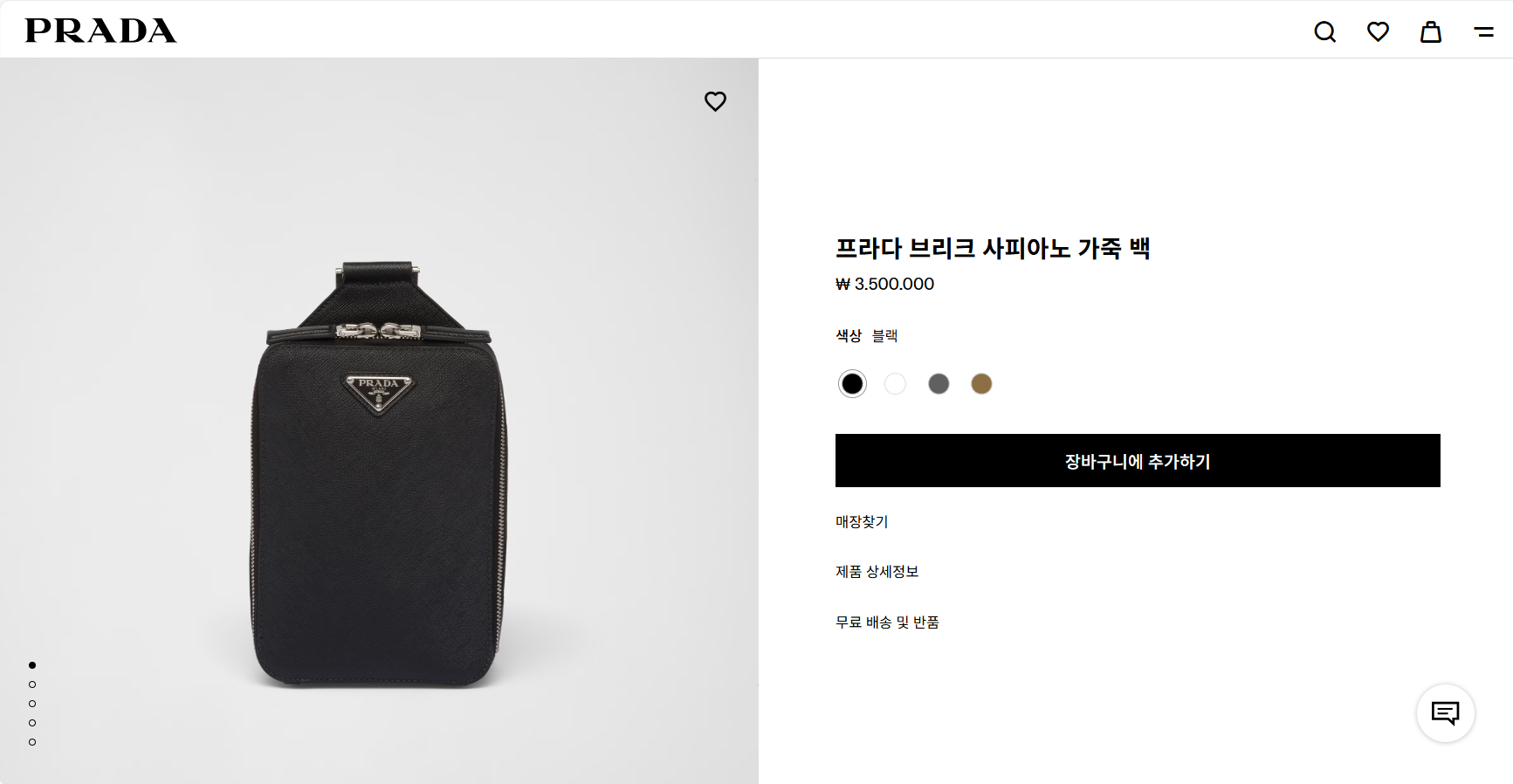Open the wishlist heart in the header

point(1378,32)
